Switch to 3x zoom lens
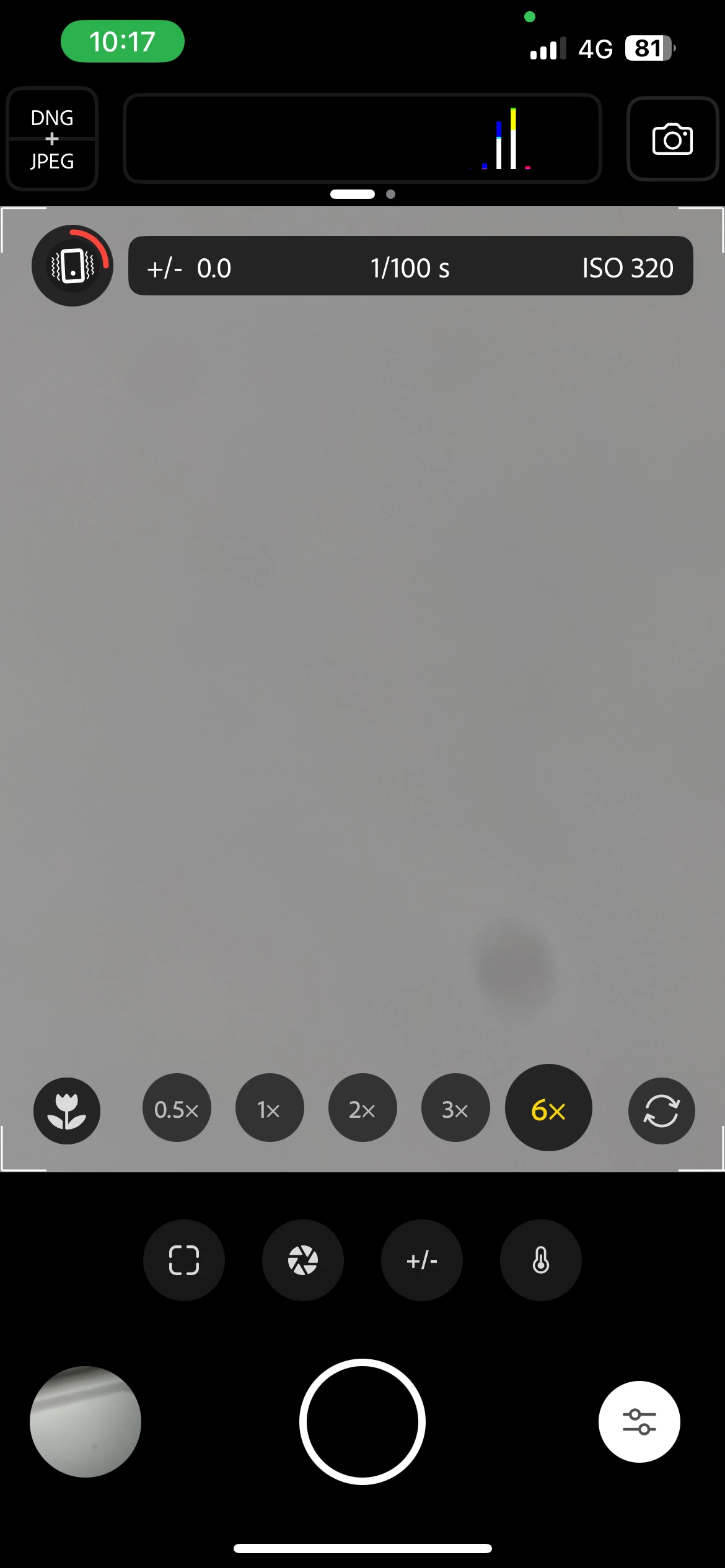Screen dimensions: 725x1568 [455, 1109]
